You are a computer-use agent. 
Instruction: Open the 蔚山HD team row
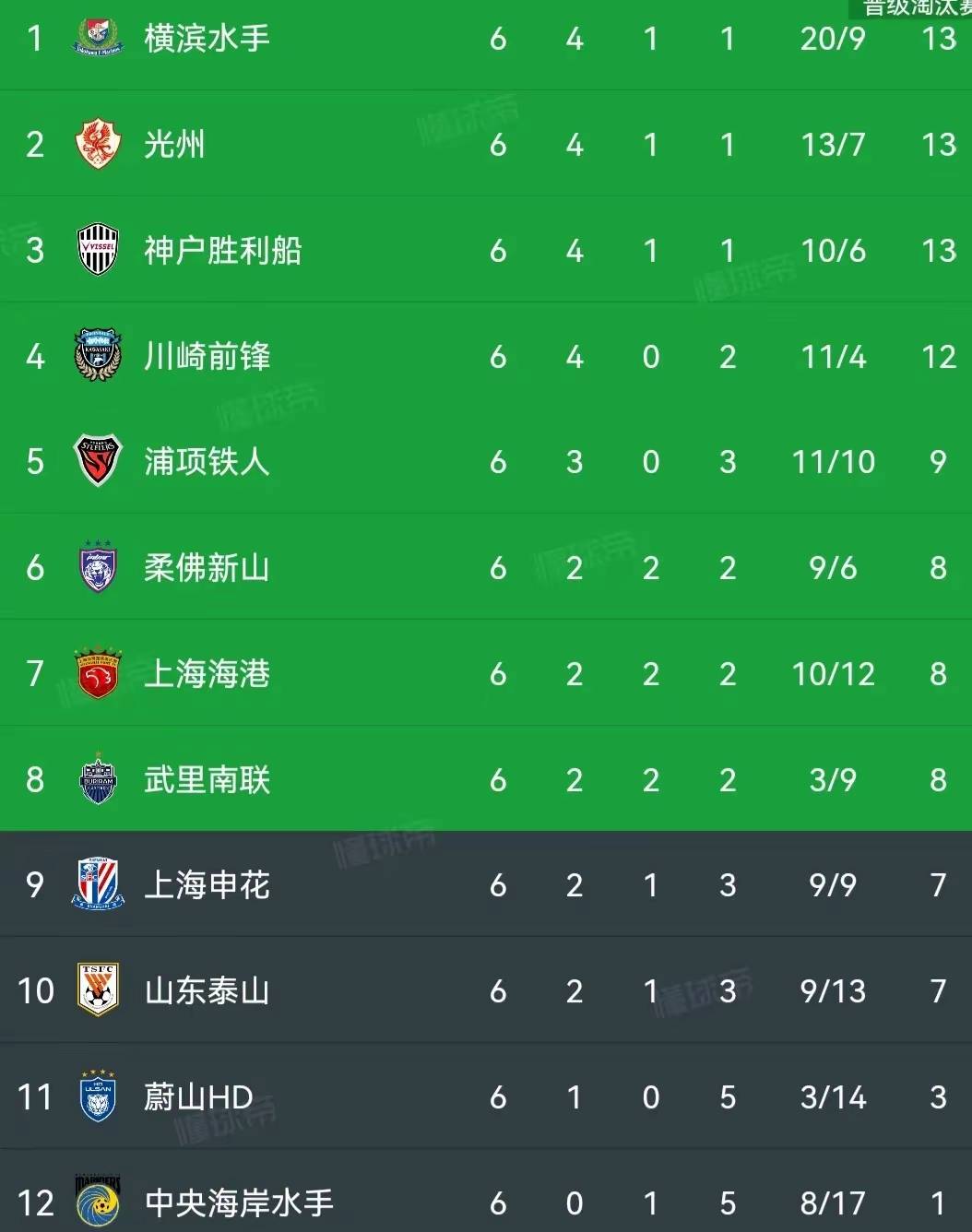(198, 1097)
